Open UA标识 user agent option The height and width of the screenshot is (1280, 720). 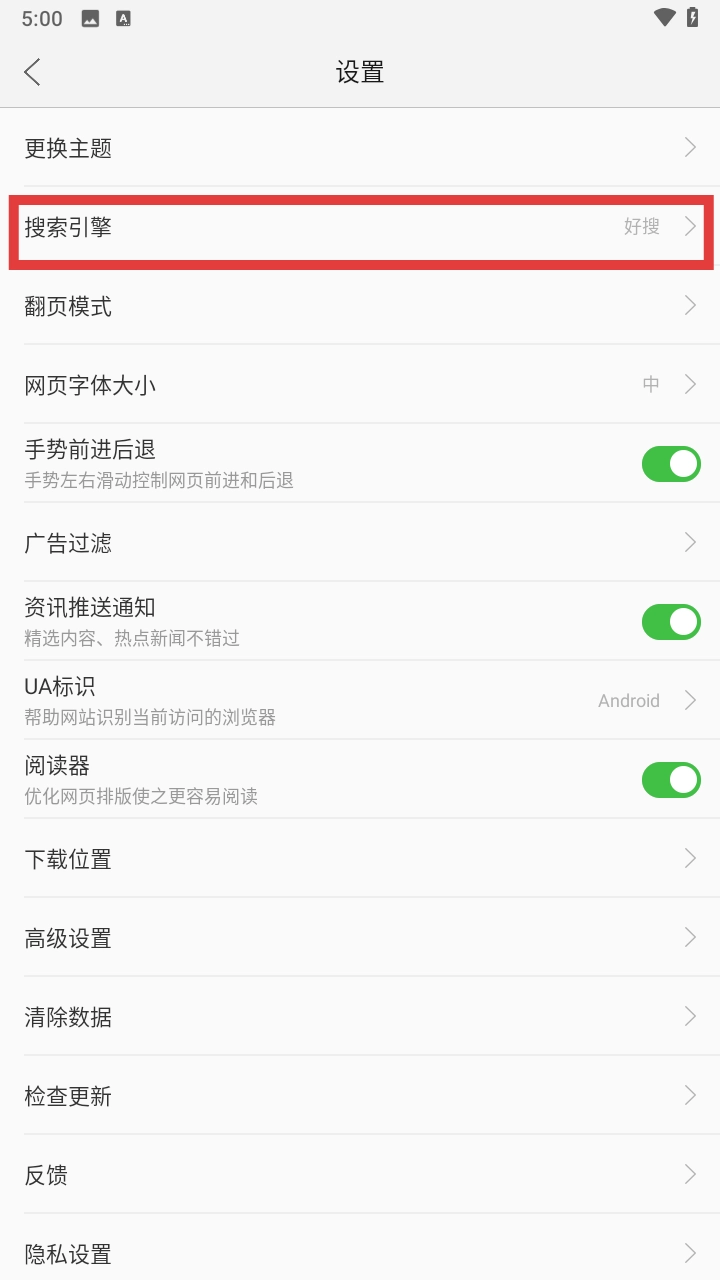(x=360, y=700)
